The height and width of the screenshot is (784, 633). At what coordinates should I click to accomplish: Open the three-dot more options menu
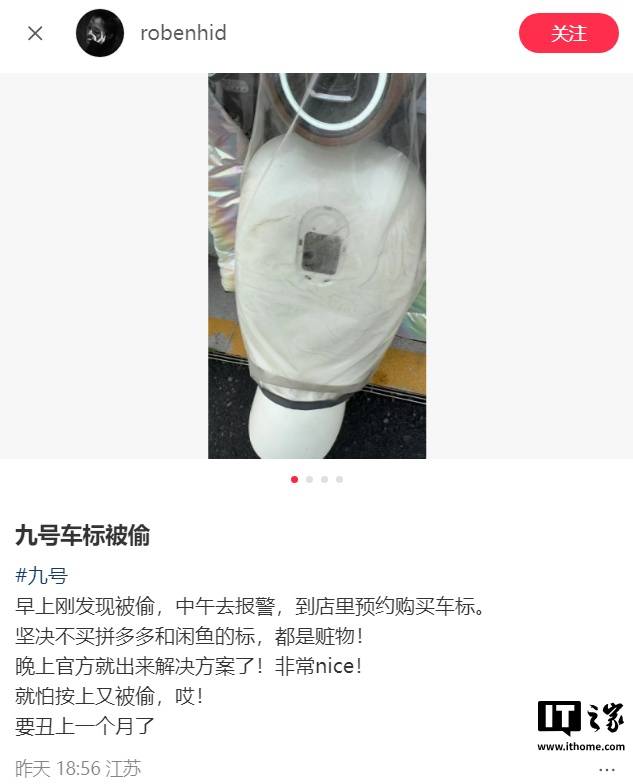click(x=607, y=769)
